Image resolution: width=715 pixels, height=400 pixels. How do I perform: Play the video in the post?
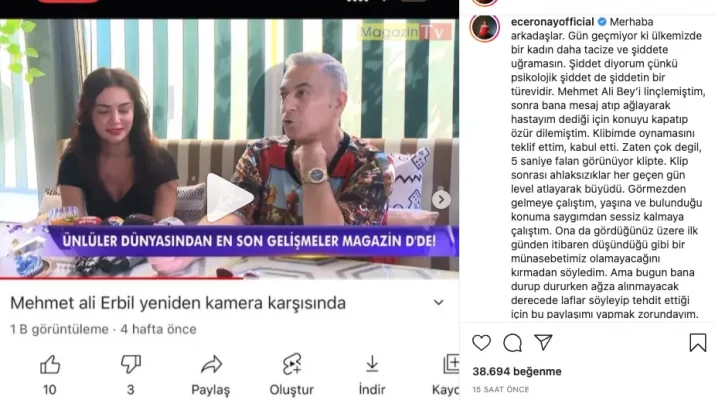pos(229,197)
